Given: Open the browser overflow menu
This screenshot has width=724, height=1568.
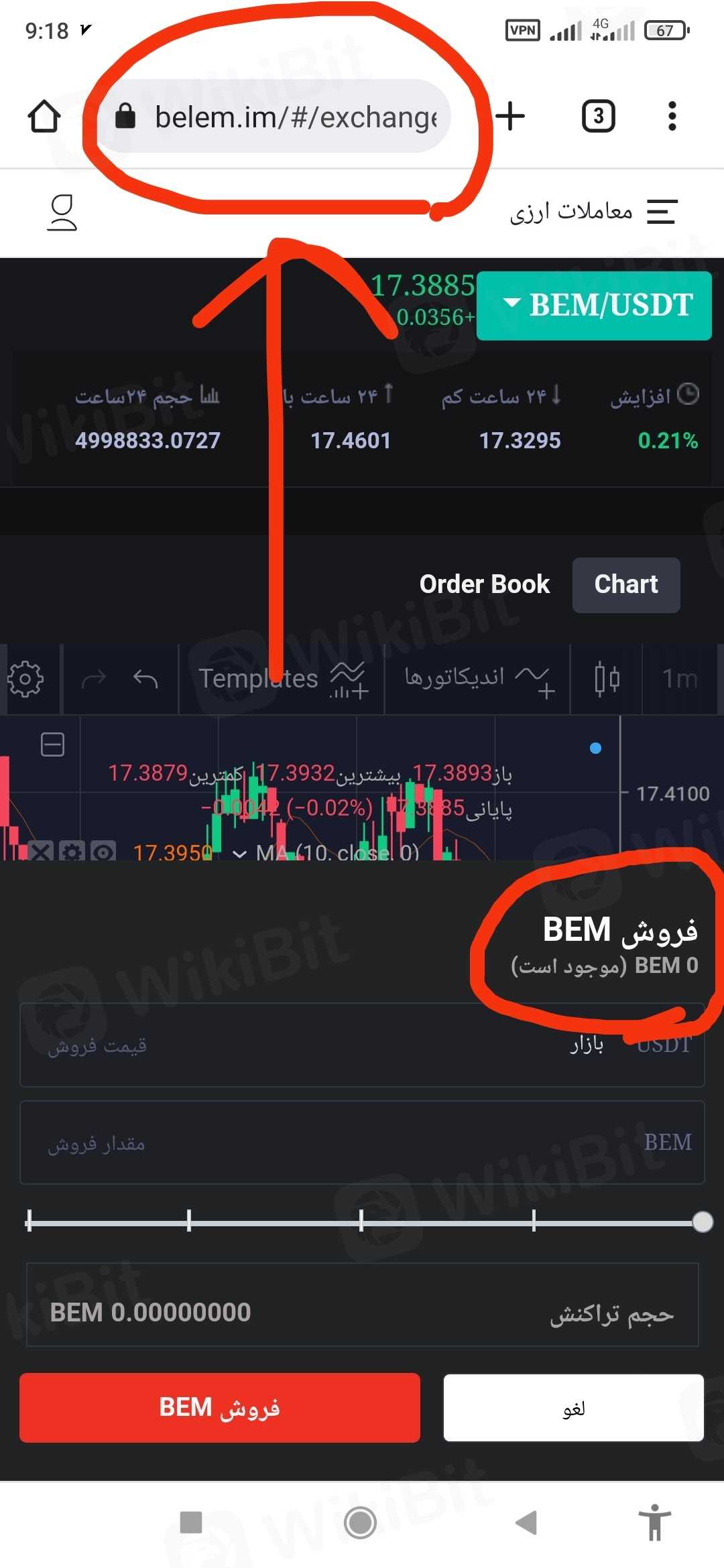Looking at the screenshot, I should point(672,117).
